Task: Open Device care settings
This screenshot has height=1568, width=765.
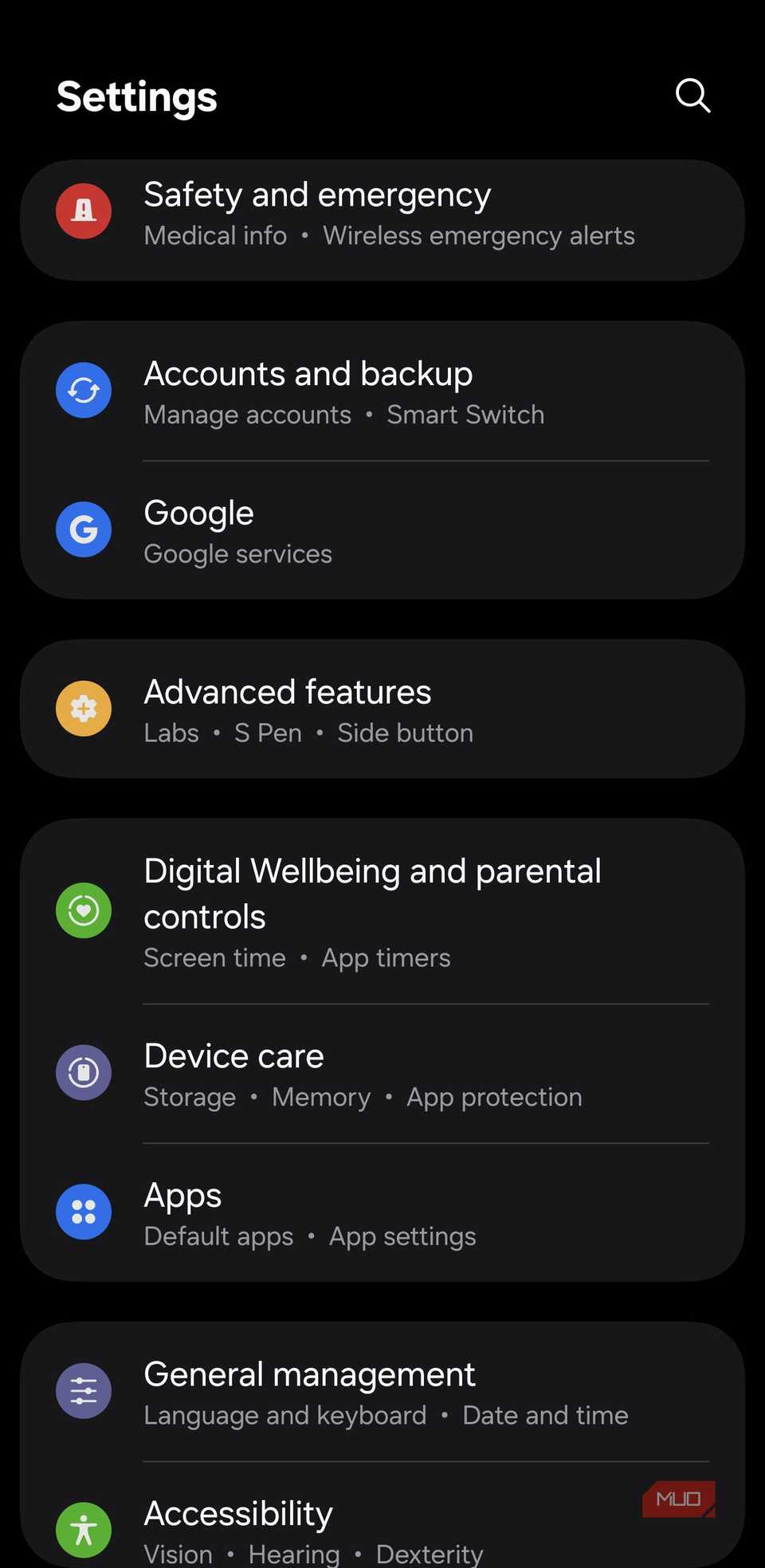Action: click(382, 1073)
